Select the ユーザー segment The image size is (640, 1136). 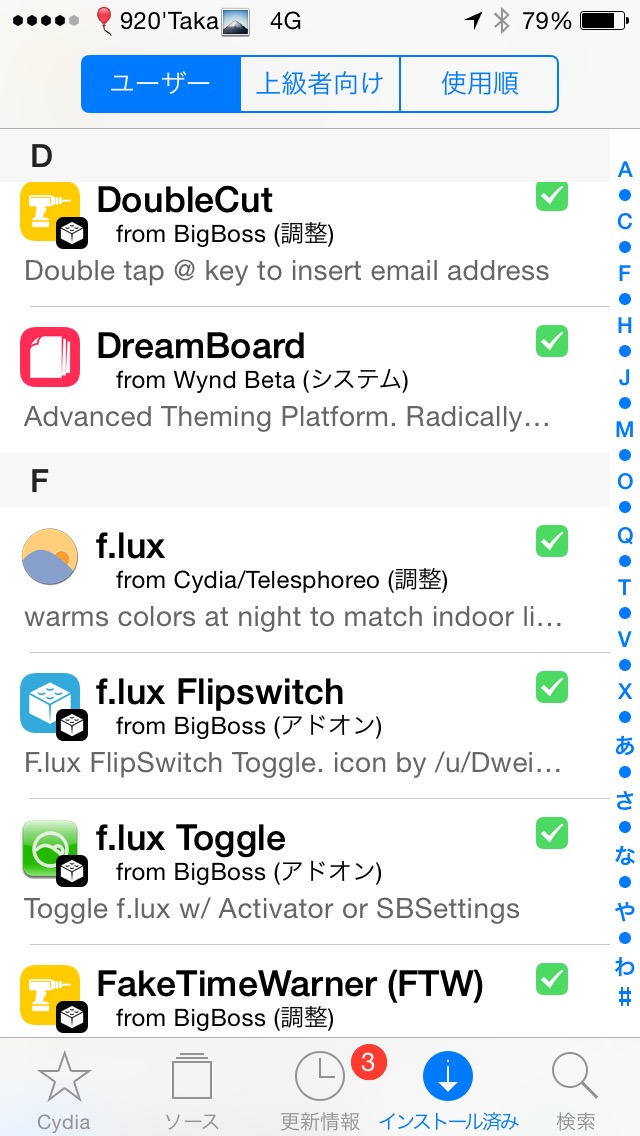click(x=160, y=84)
